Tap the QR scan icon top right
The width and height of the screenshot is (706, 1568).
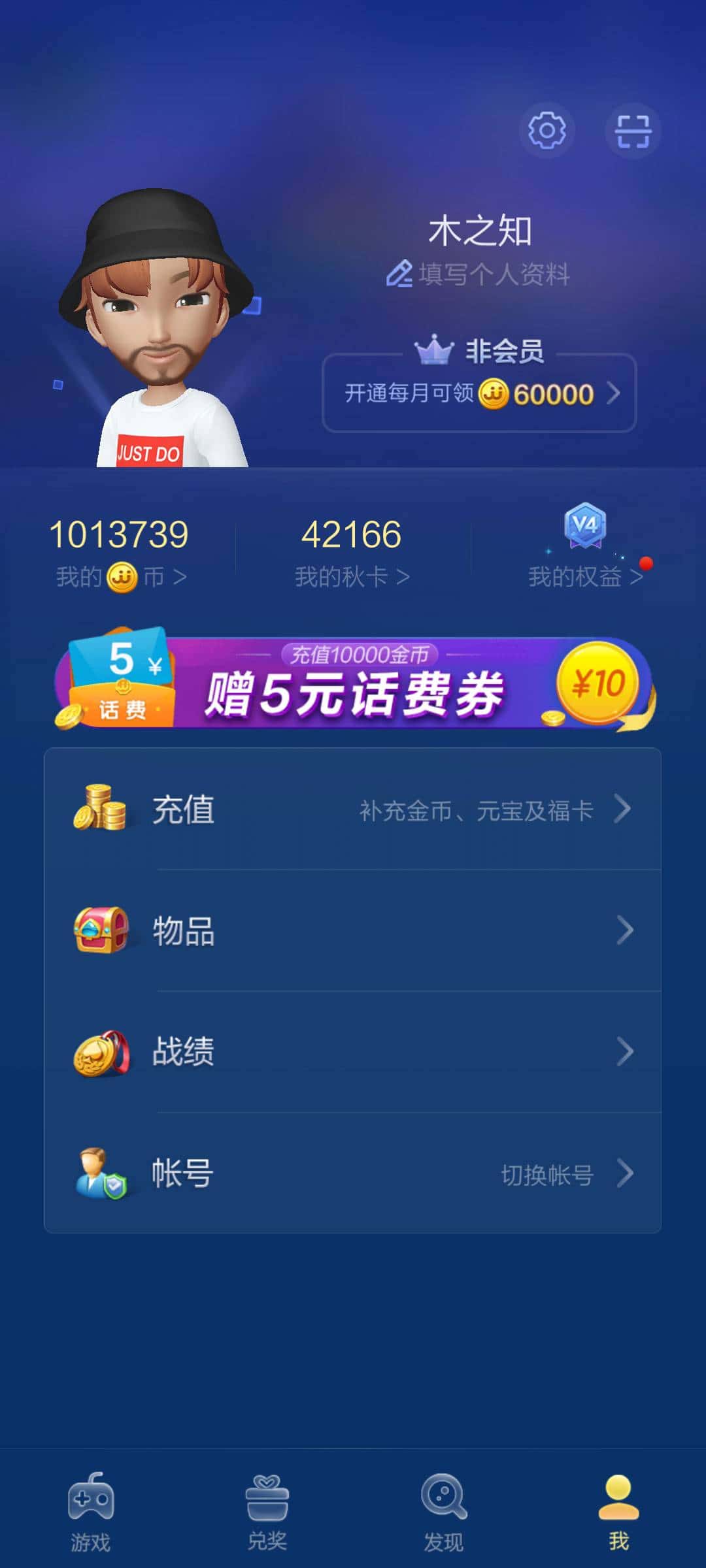[x=633, y=131]
